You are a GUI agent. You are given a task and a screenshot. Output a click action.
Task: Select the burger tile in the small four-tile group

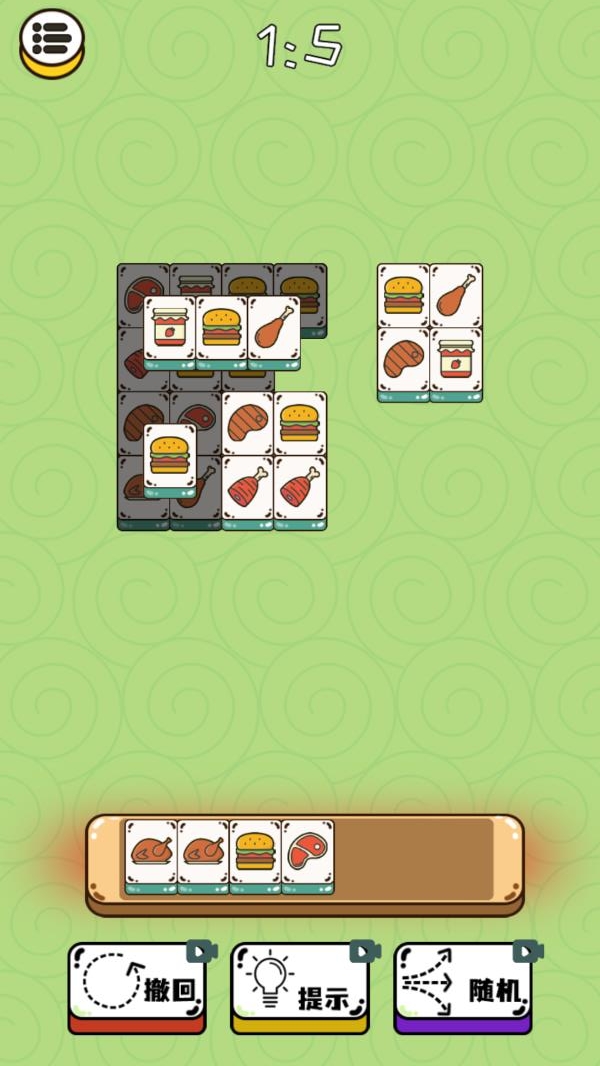point(404,295)
